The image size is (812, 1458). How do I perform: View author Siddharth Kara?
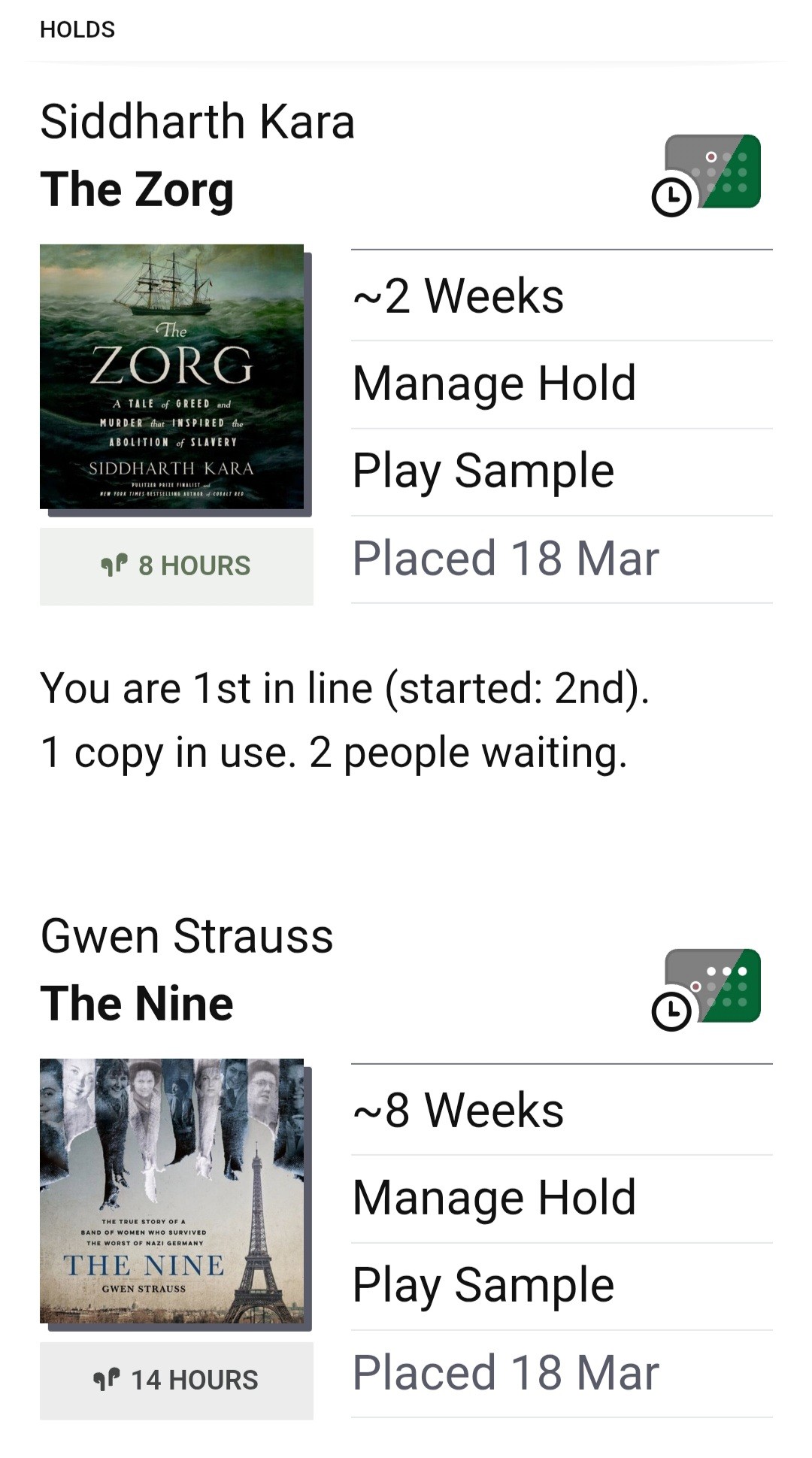197,122
